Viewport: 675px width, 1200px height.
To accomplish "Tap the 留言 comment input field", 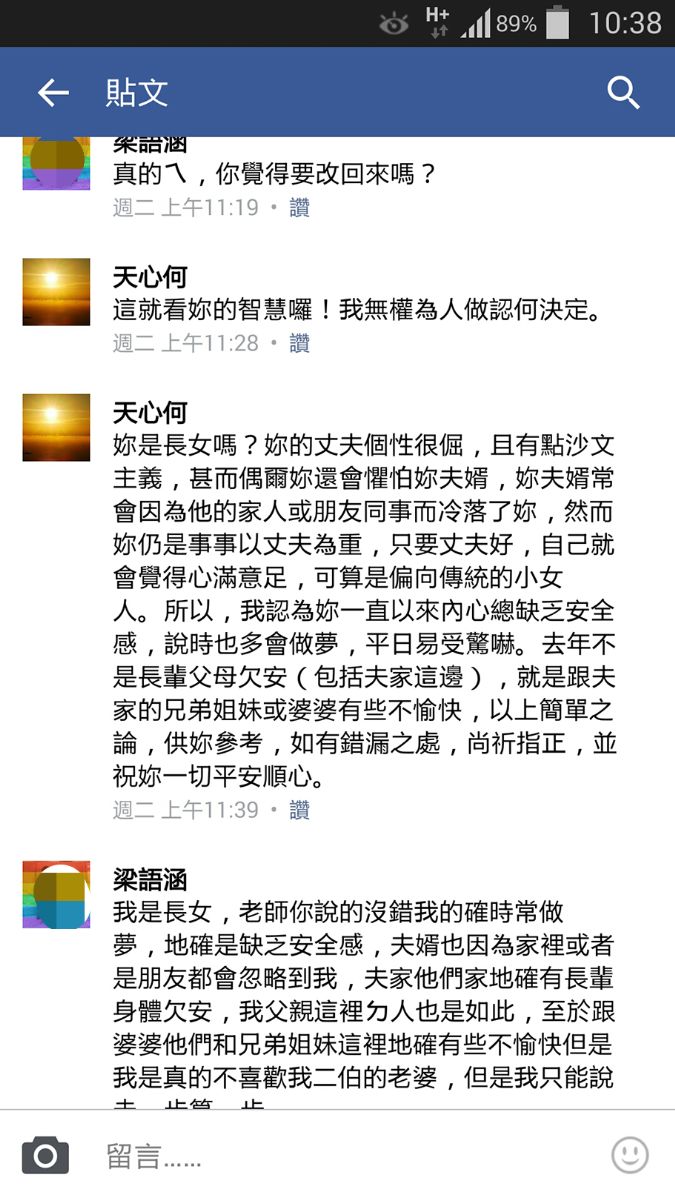I will [340, 1157].
